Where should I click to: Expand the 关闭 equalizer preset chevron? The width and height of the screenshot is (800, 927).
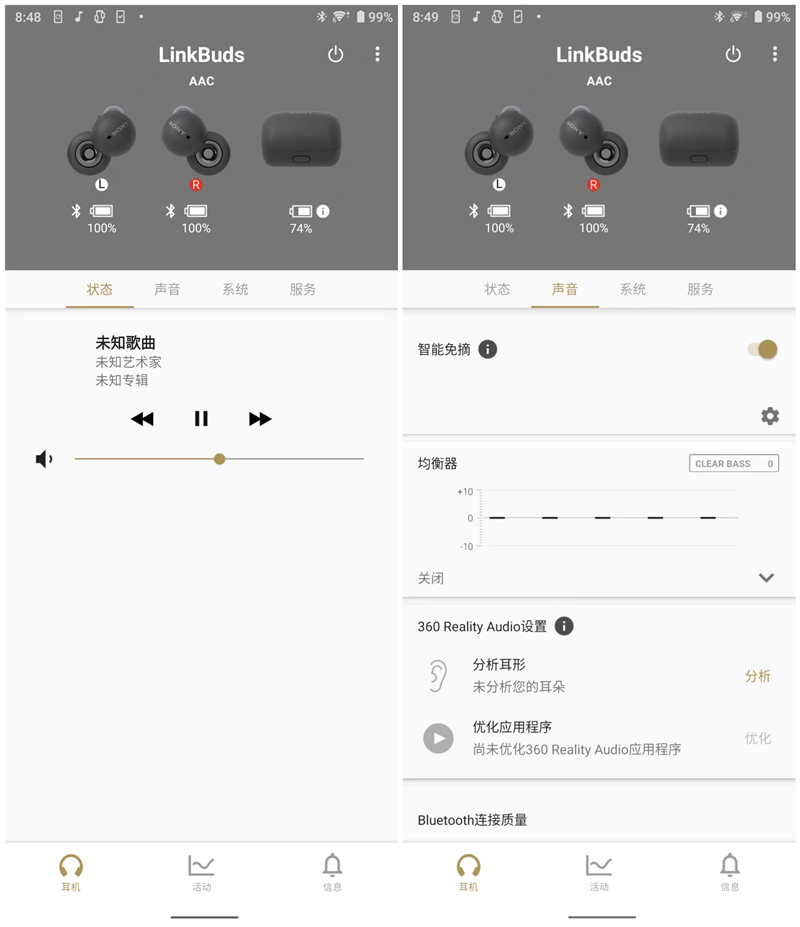[766, 578]
